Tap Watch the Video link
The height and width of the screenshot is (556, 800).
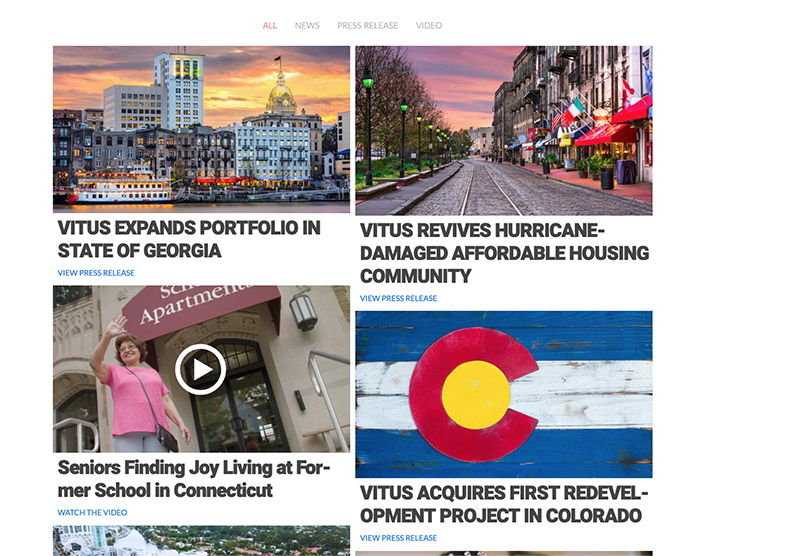click(x=92, y=513)
